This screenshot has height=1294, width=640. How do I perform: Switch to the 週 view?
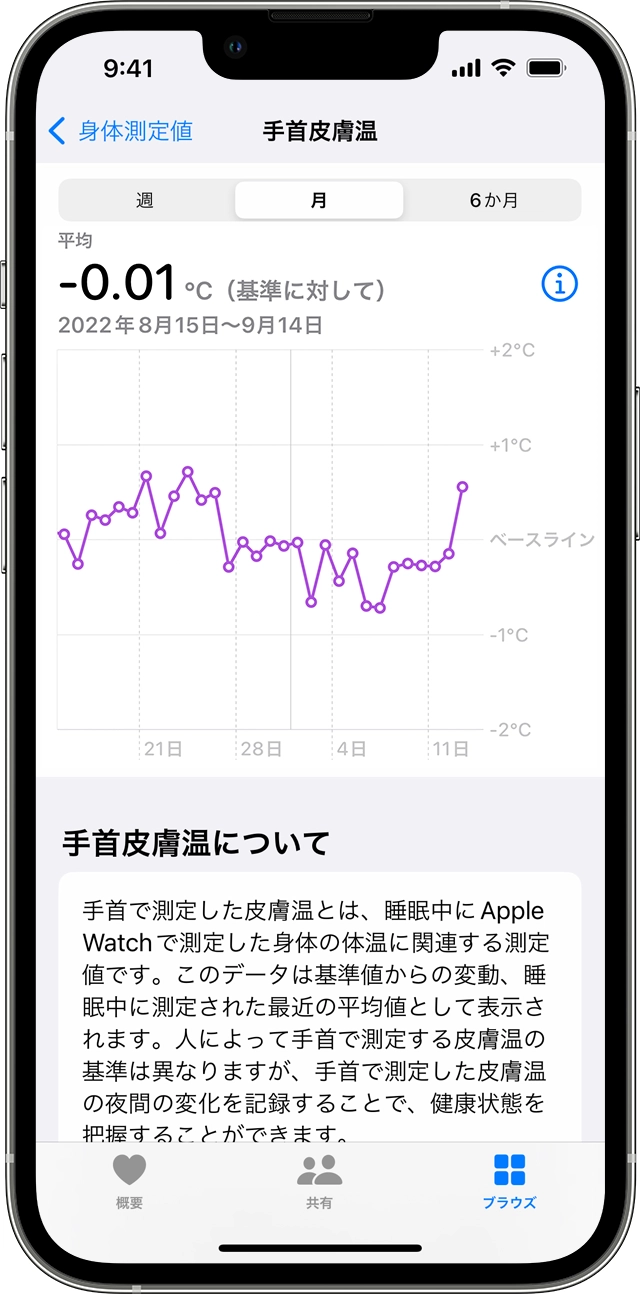tap(146, 200)
